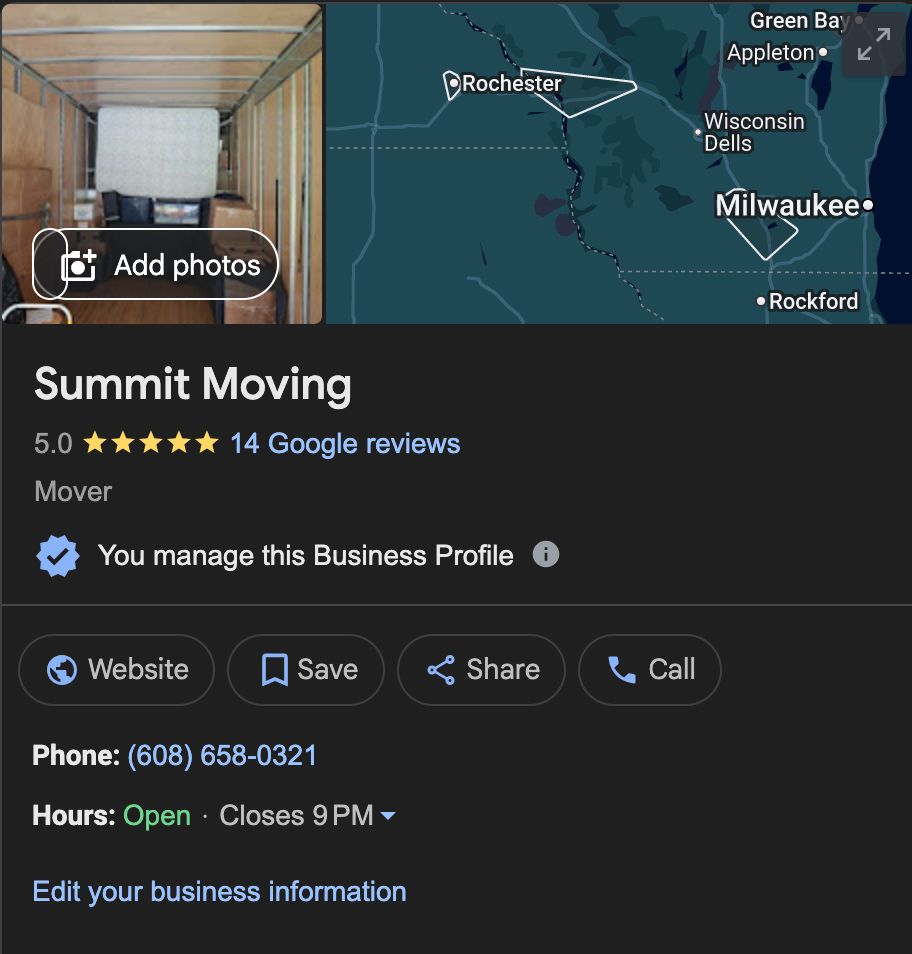Open Edit your business information

219,891
